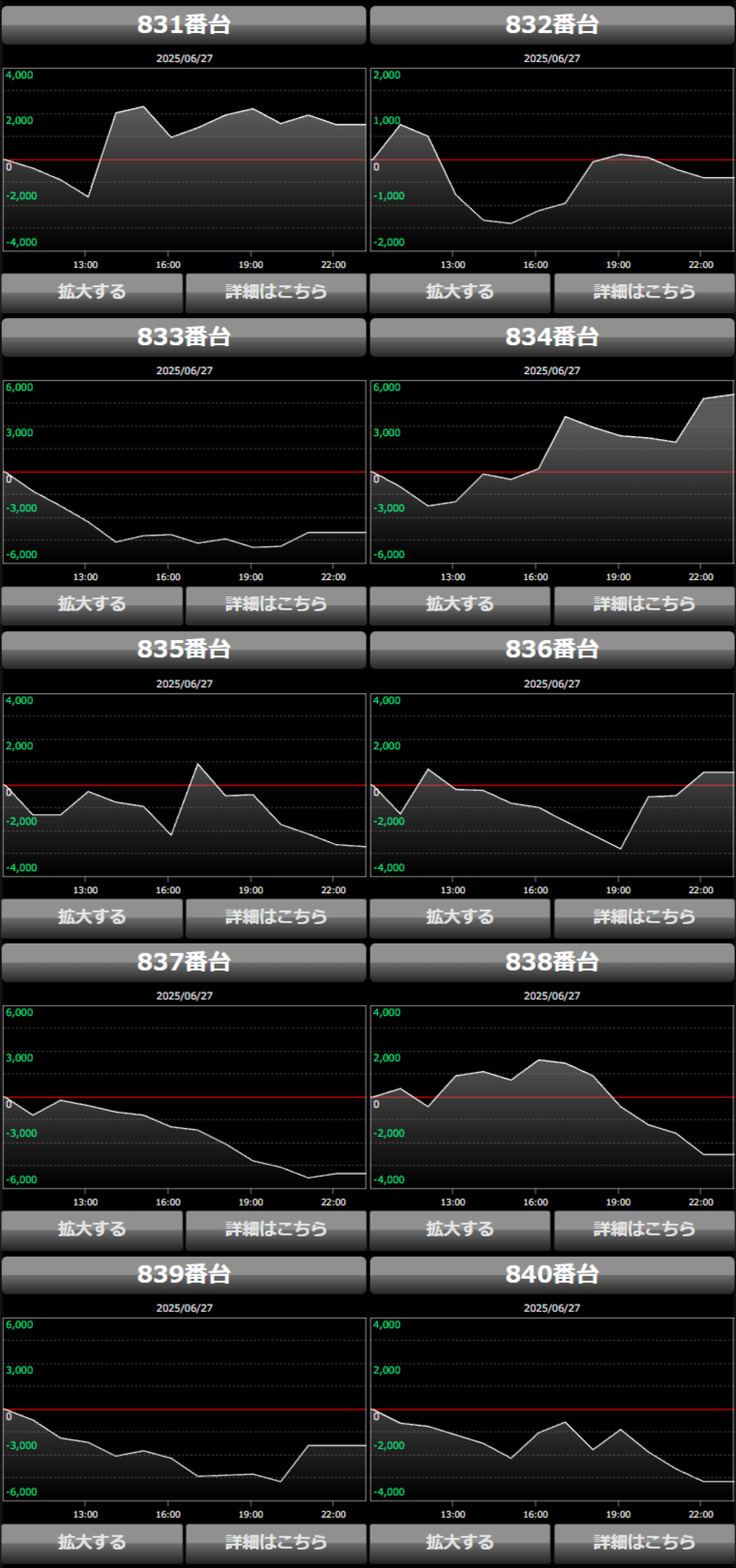736x1568 pixels.
Task: Open 詳細はこちら for 834番台
Action: [644, 604]
